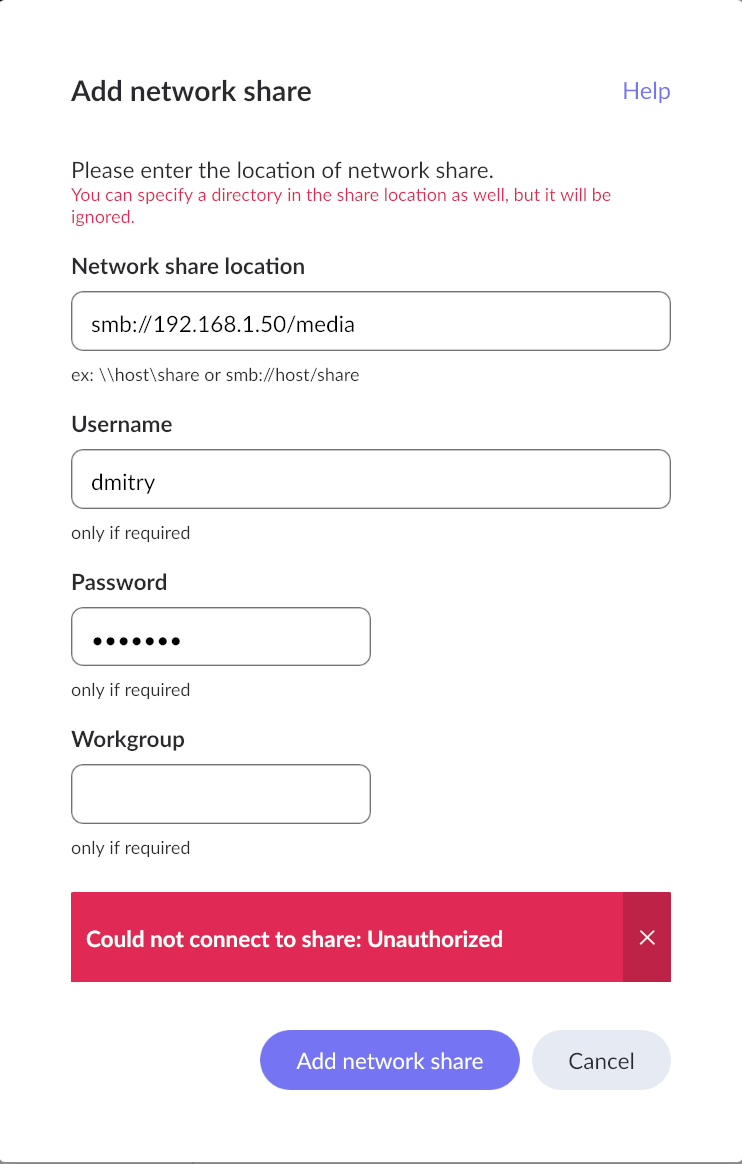Select the empty Workgroup field
The image size is (742, 1164).
point(220,794)
